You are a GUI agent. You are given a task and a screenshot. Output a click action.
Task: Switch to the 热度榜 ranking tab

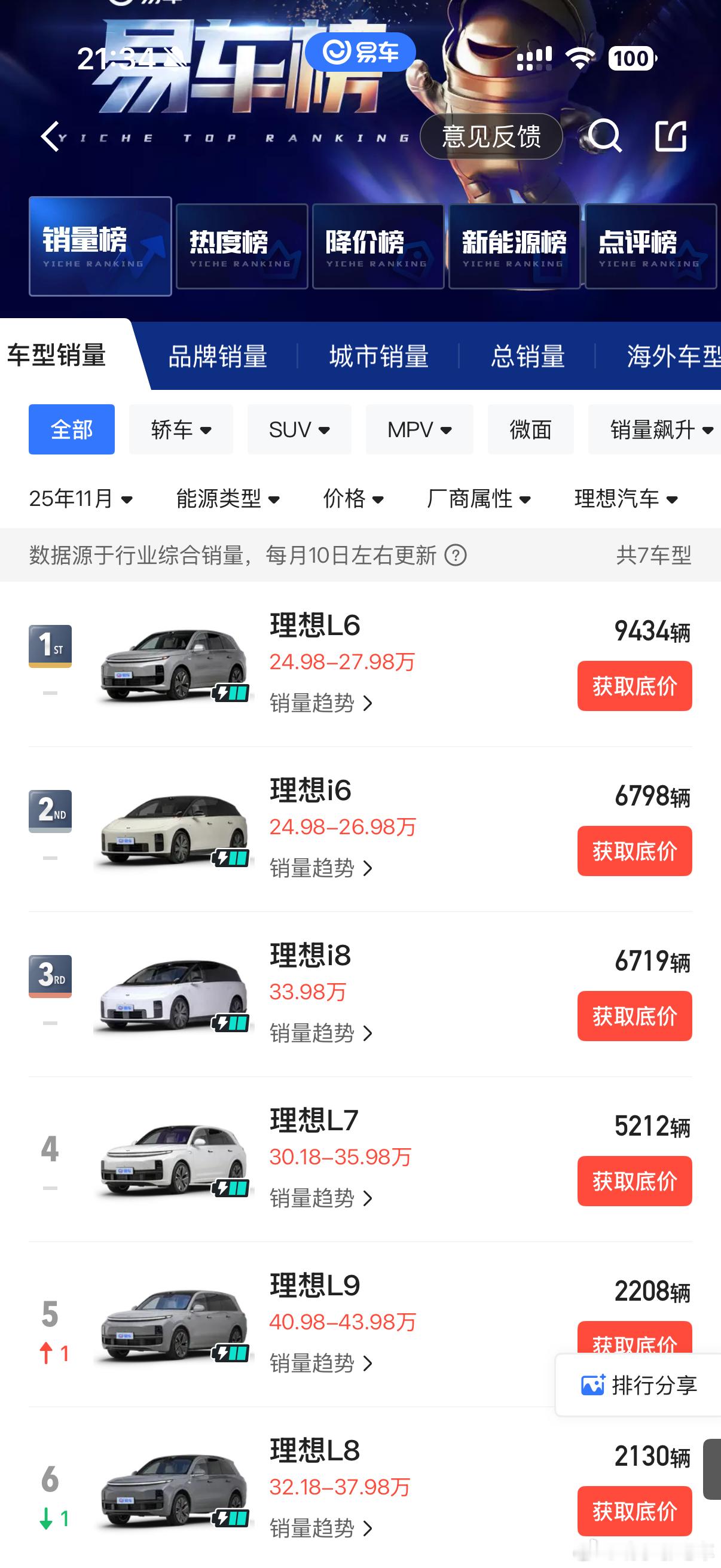241,245
